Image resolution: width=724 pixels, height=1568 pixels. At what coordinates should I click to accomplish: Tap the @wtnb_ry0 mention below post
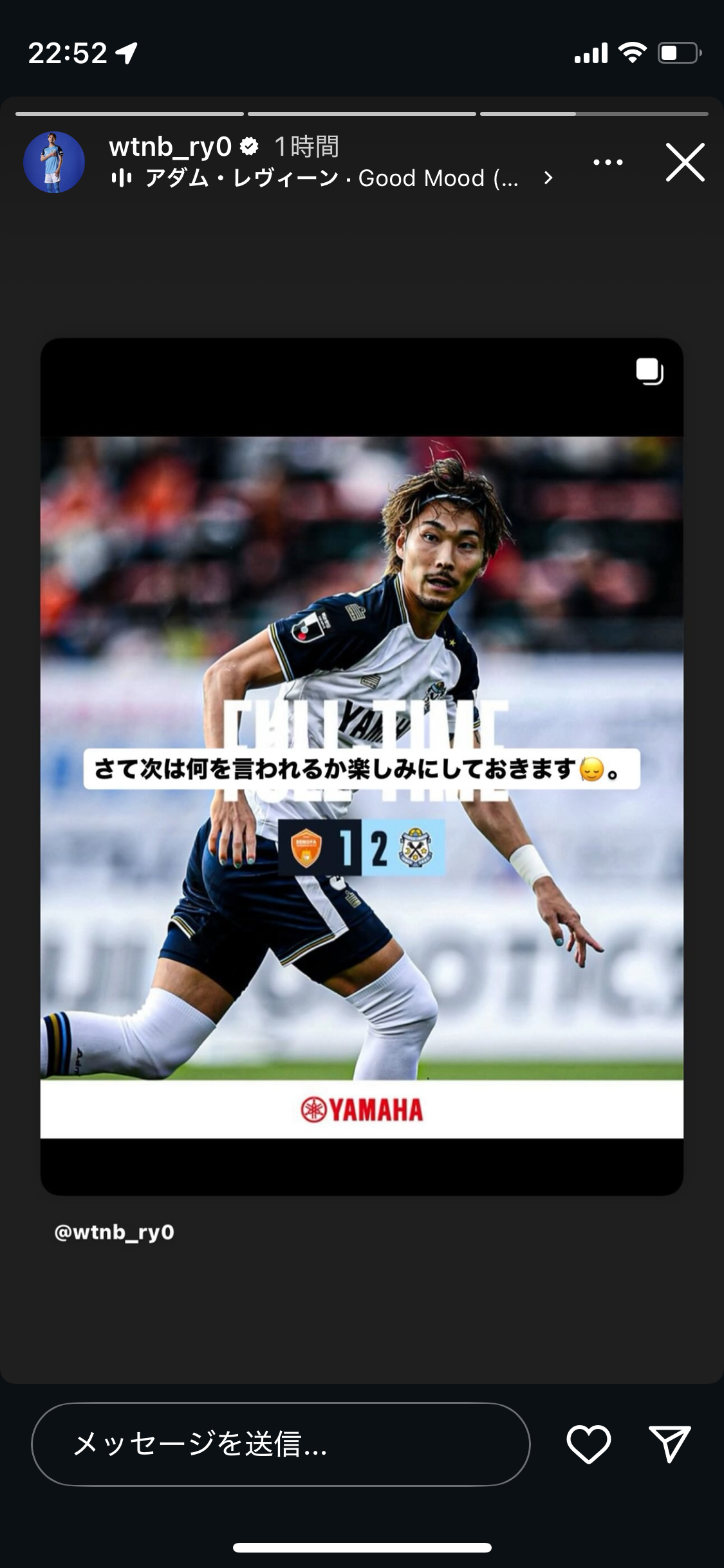coord(114,1232)
